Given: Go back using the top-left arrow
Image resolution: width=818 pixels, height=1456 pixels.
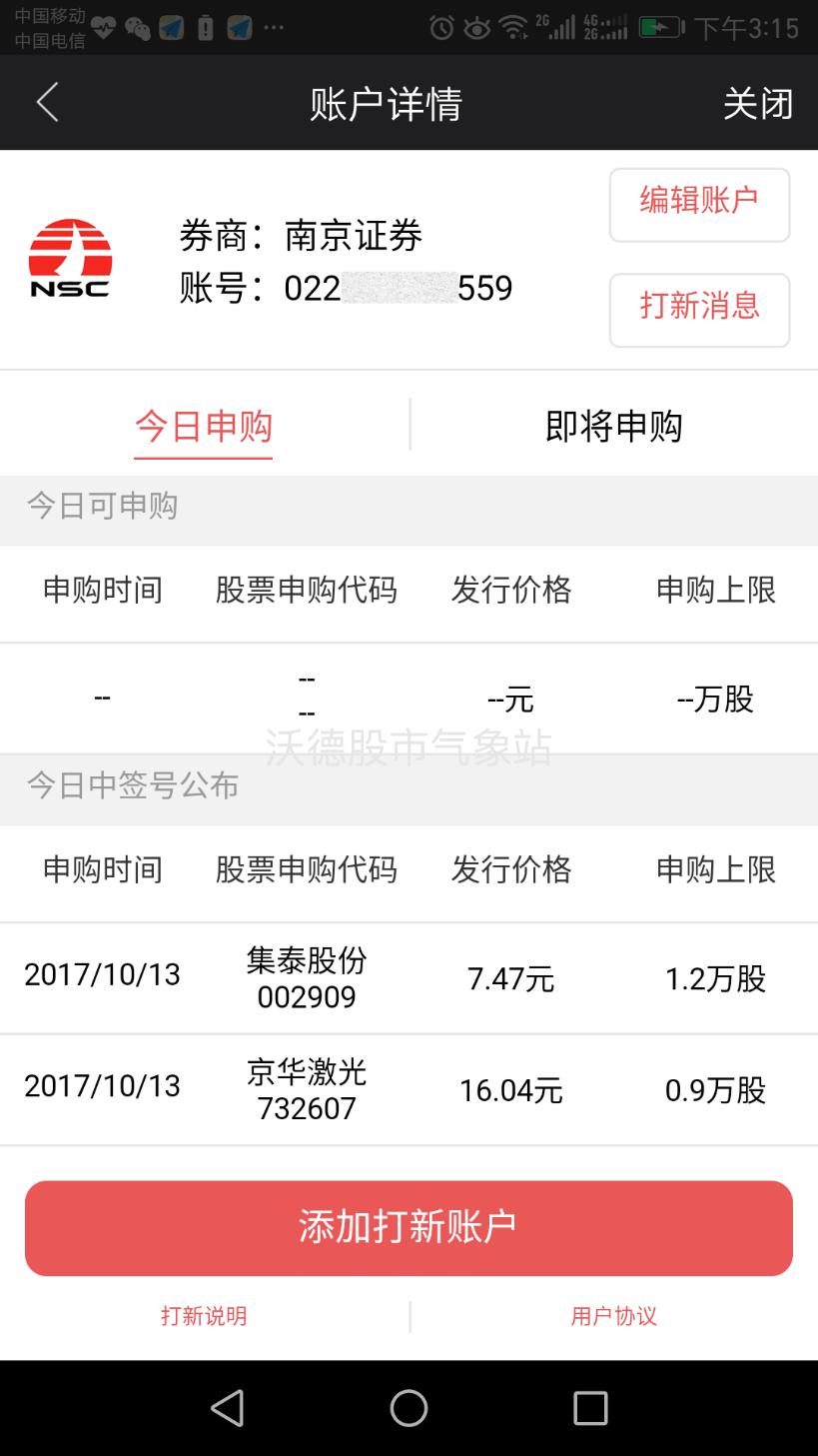Looking at the screenshot, I should tap(47, 103).
